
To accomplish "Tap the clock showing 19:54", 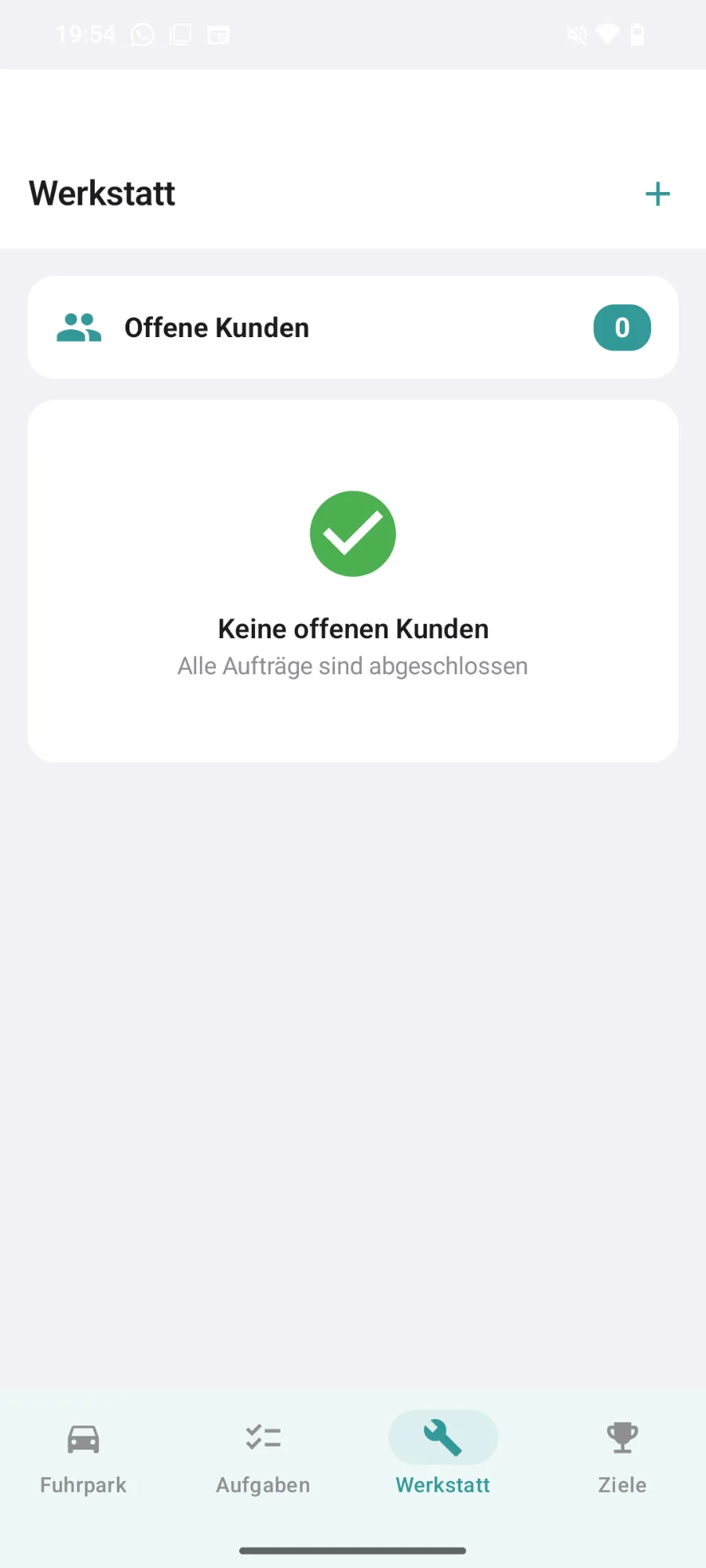I will (x=85, y=34).
